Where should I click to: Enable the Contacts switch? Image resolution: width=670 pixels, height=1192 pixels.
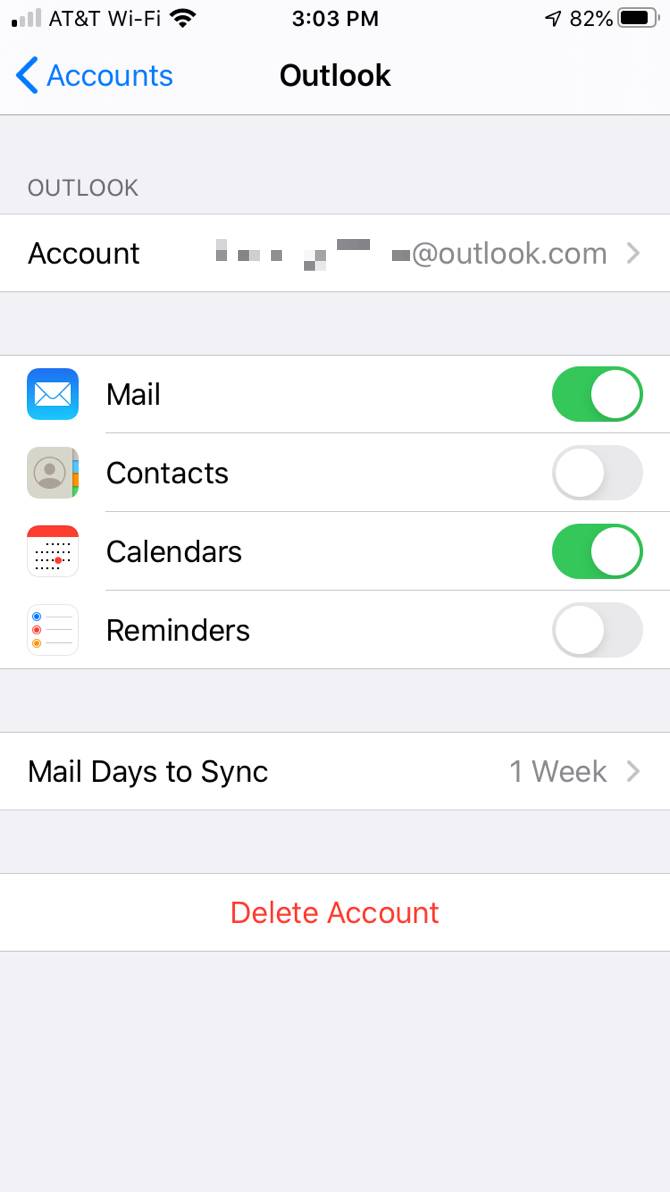tap(597, 473)
